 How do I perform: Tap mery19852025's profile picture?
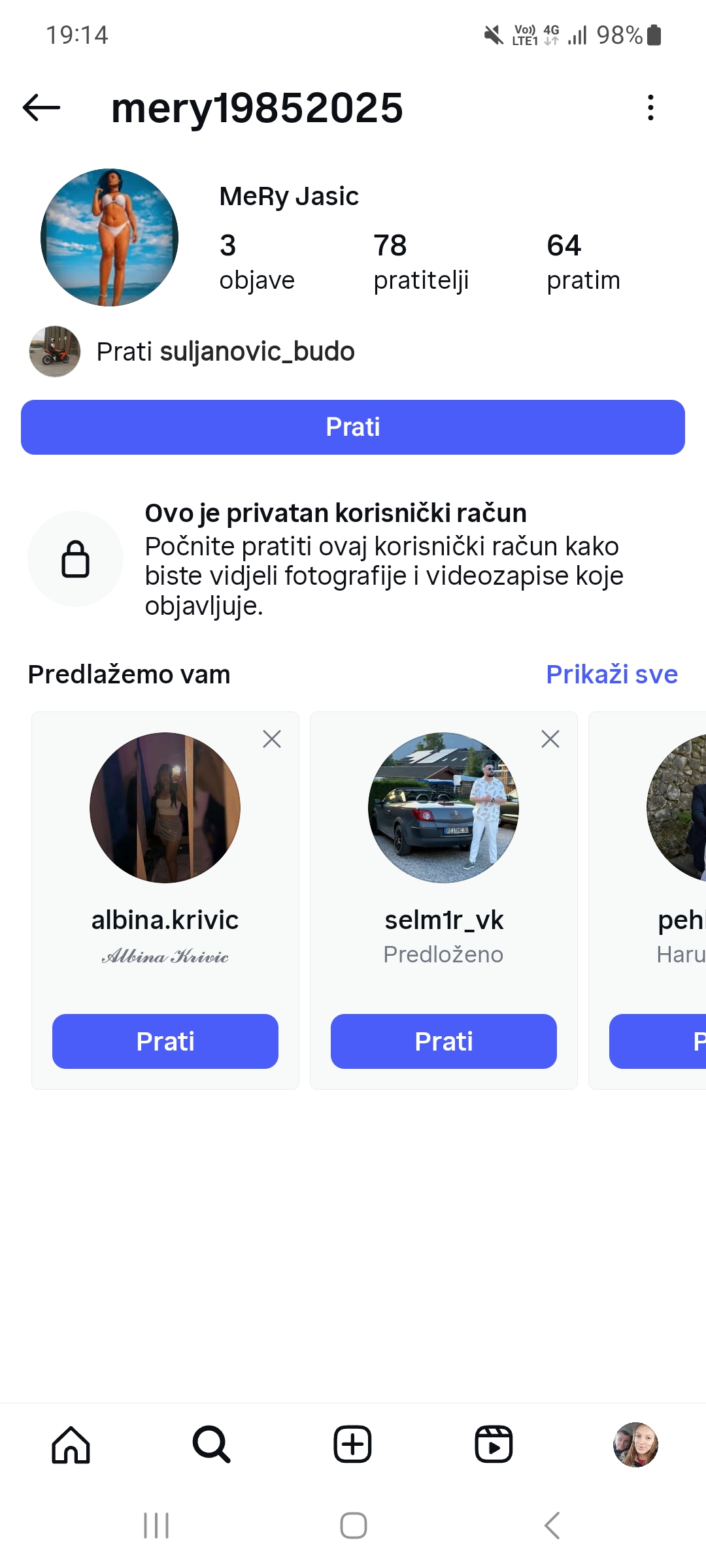coord(109,238)
